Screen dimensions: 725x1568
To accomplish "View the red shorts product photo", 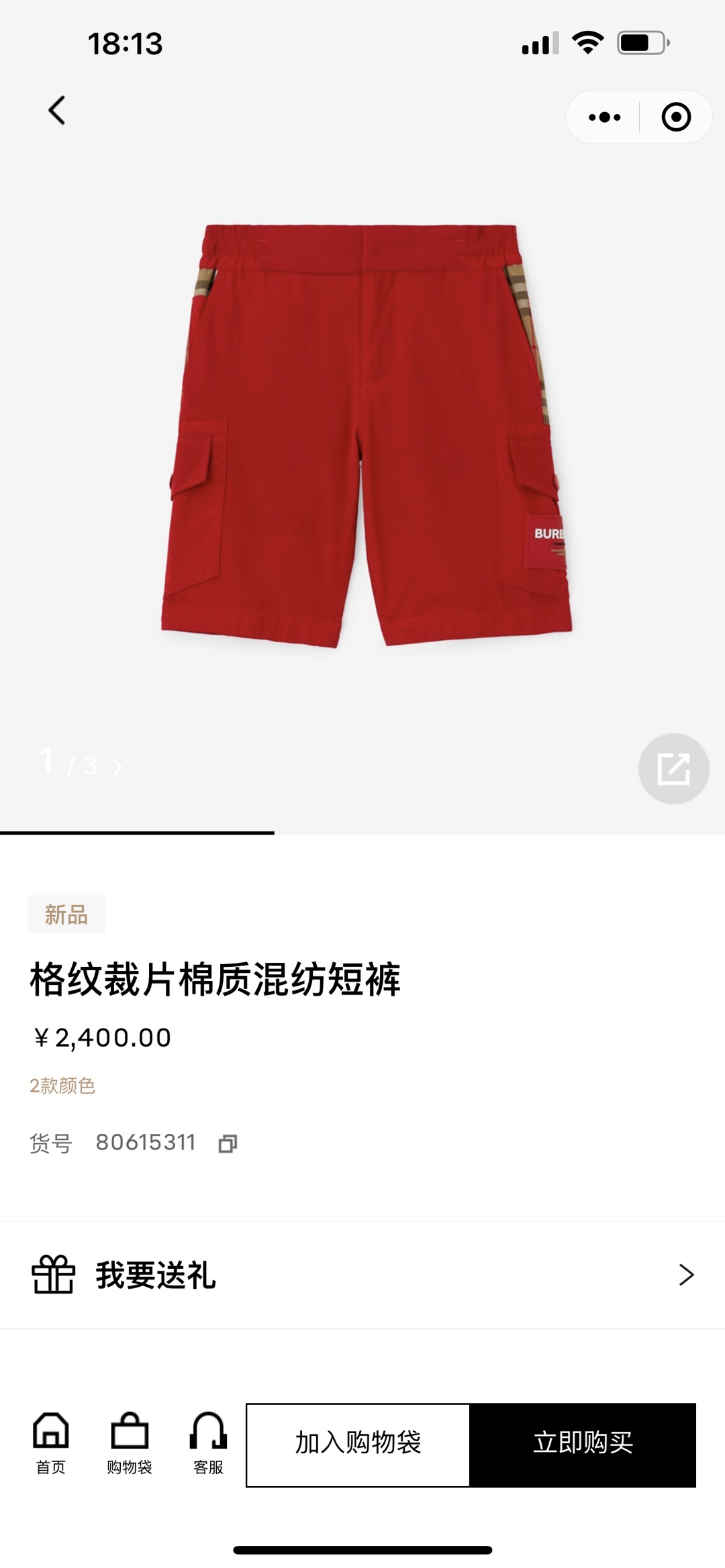I will click(366, 436).
